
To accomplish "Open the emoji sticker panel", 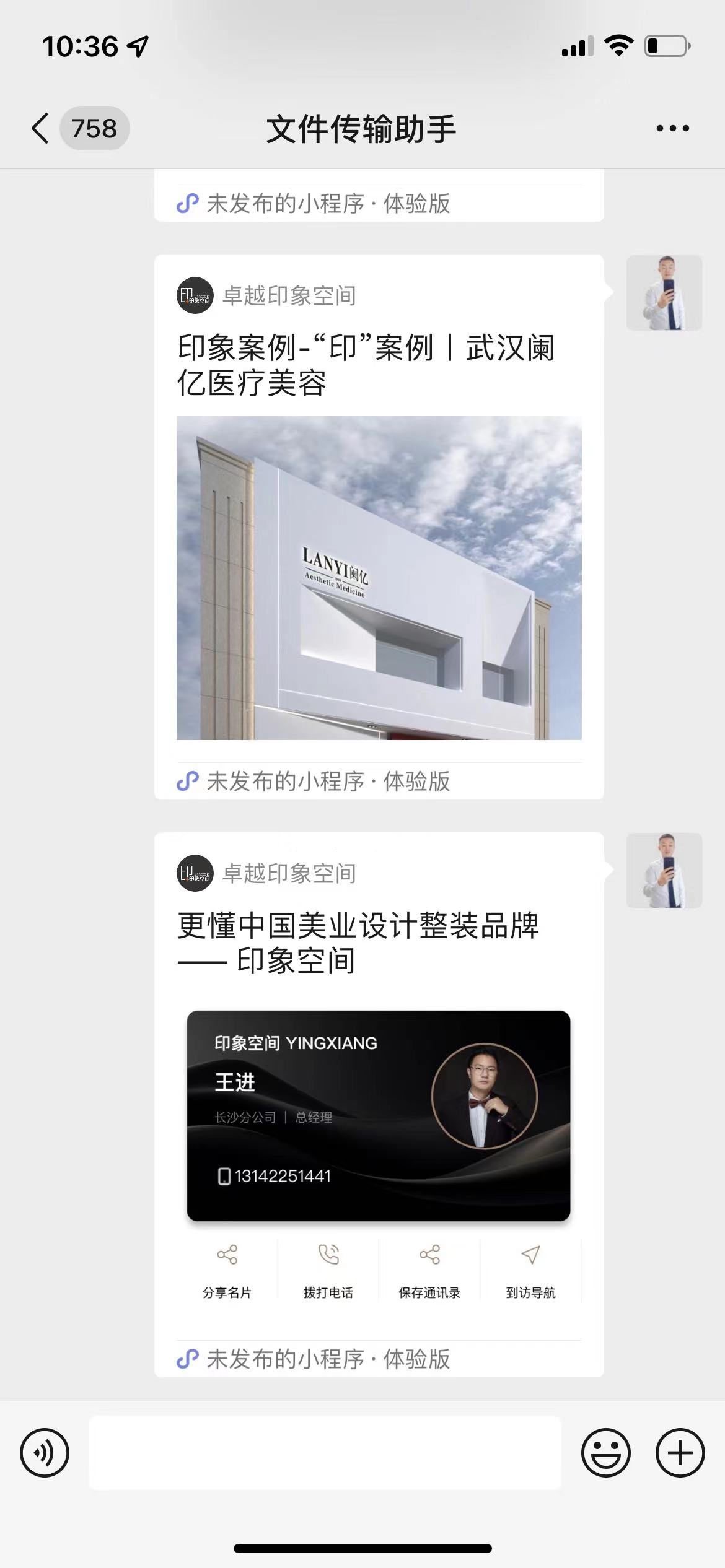I will tap(606, 1453).
